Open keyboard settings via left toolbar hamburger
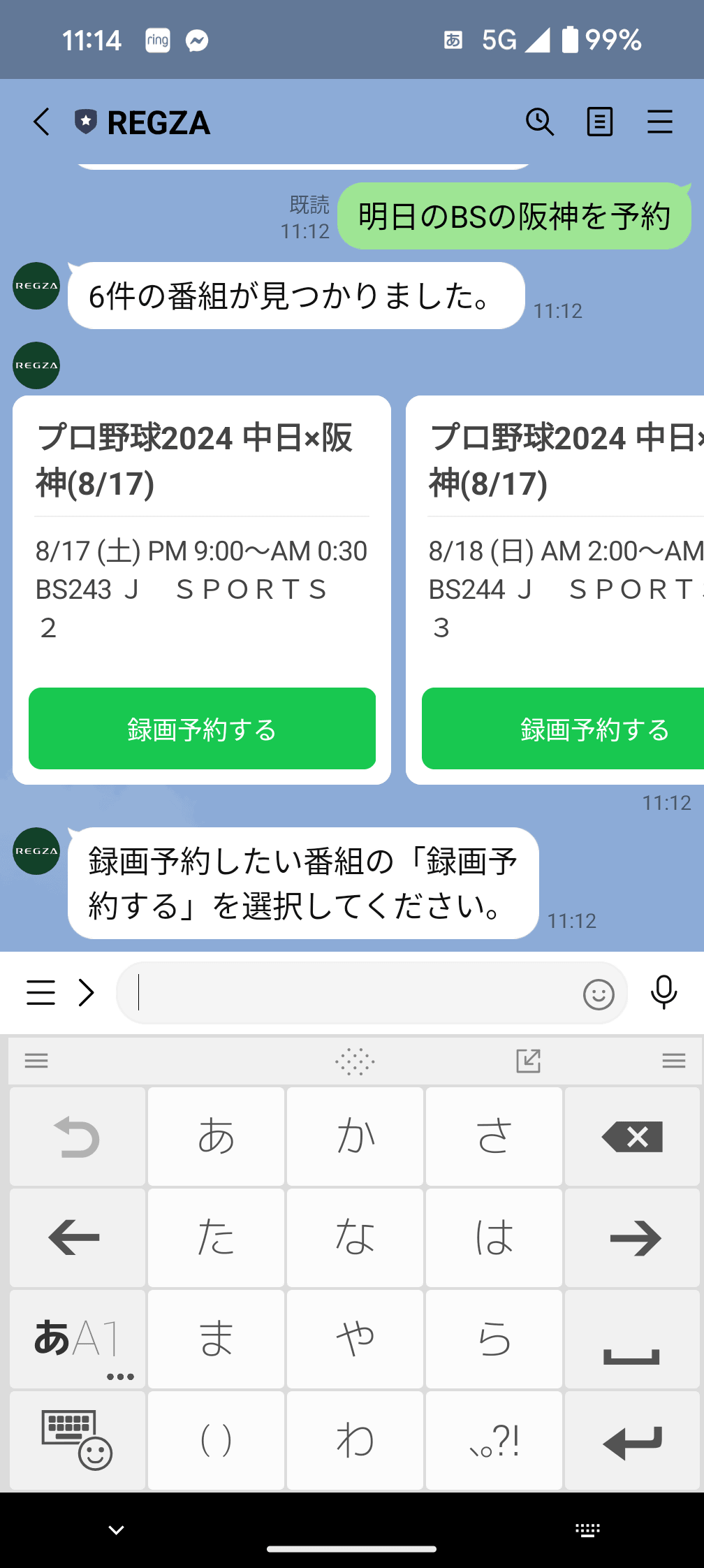This screenshot has width=704, height=1568. 36,1061
